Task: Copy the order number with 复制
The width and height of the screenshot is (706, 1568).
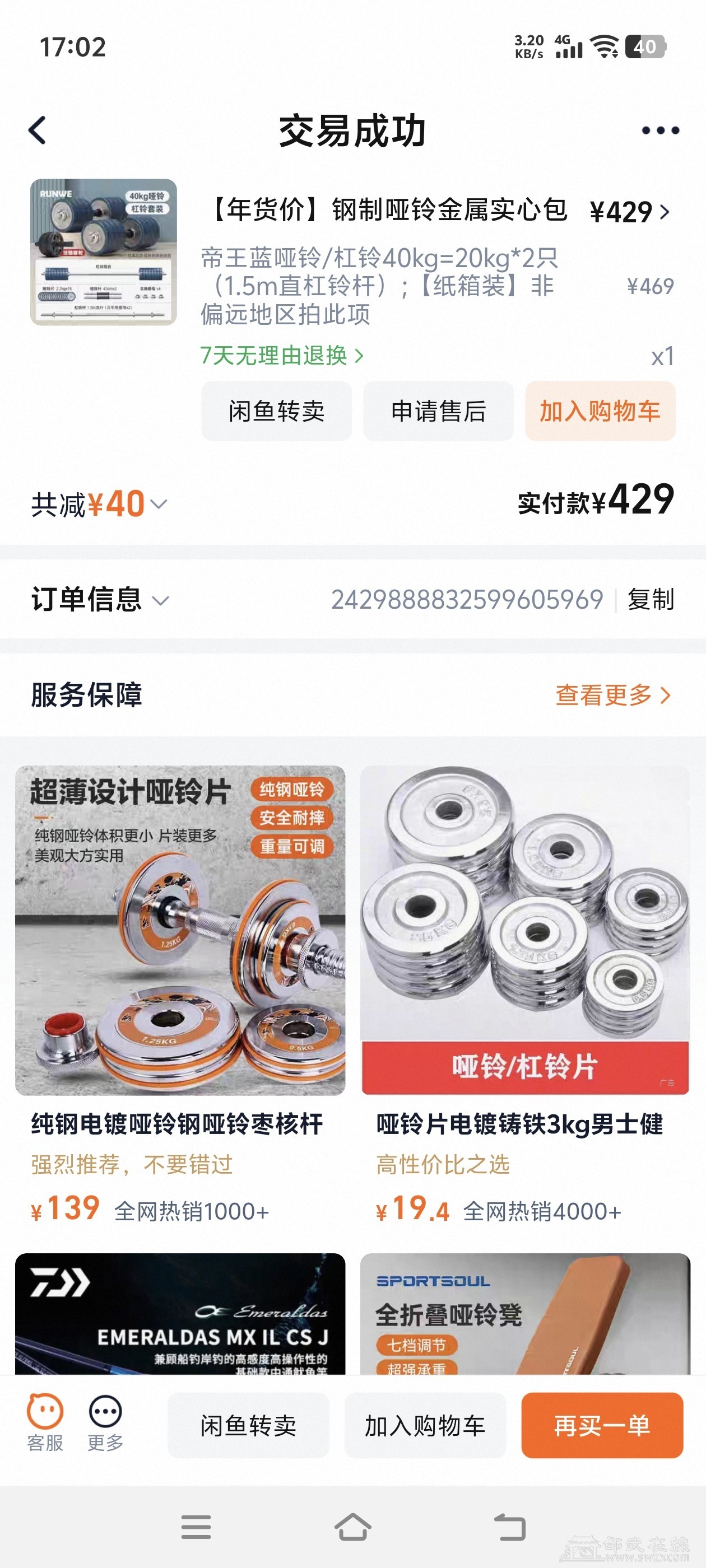Action: (x=651, y=600)
